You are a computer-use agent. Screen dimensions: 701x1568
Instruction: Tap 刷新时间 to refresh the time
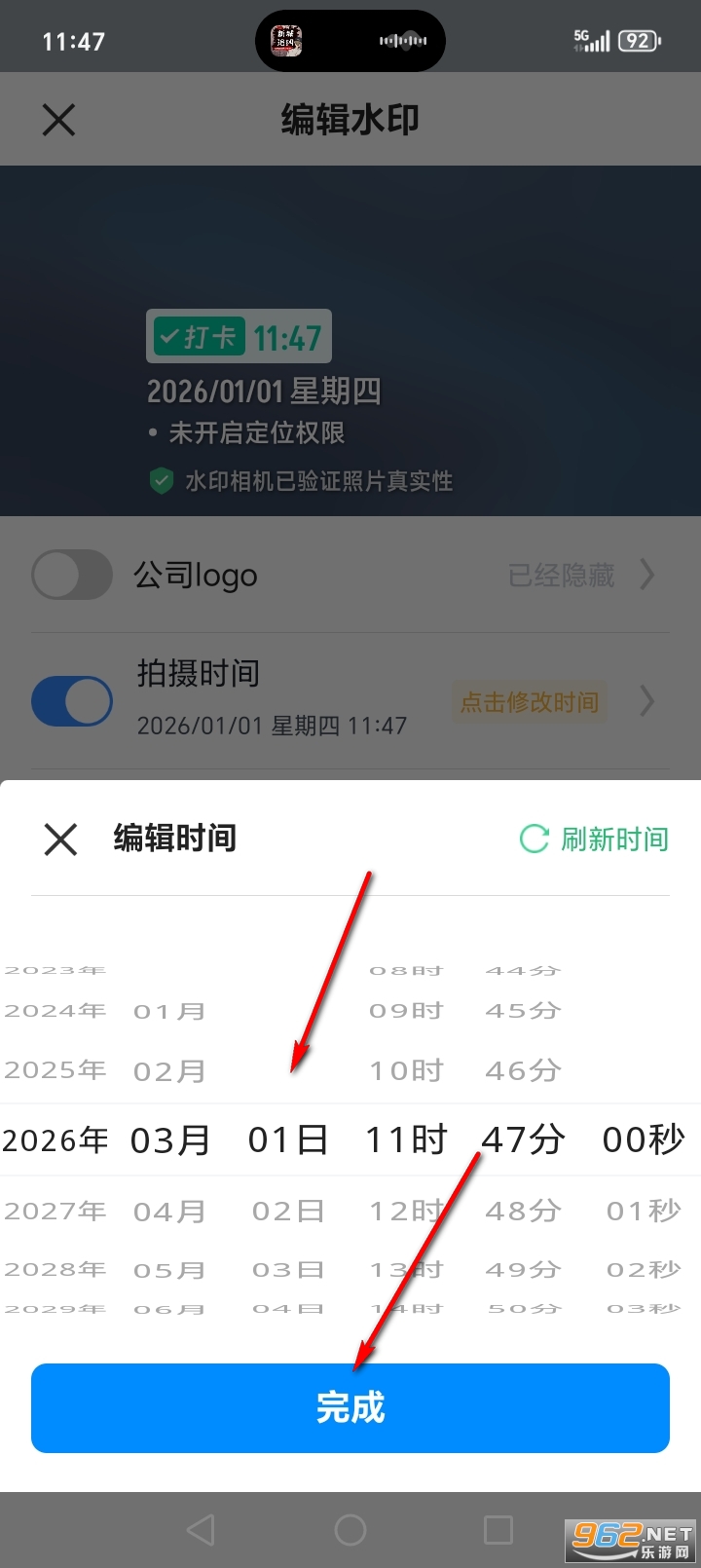pyautogui.click(x=594, y=839)
